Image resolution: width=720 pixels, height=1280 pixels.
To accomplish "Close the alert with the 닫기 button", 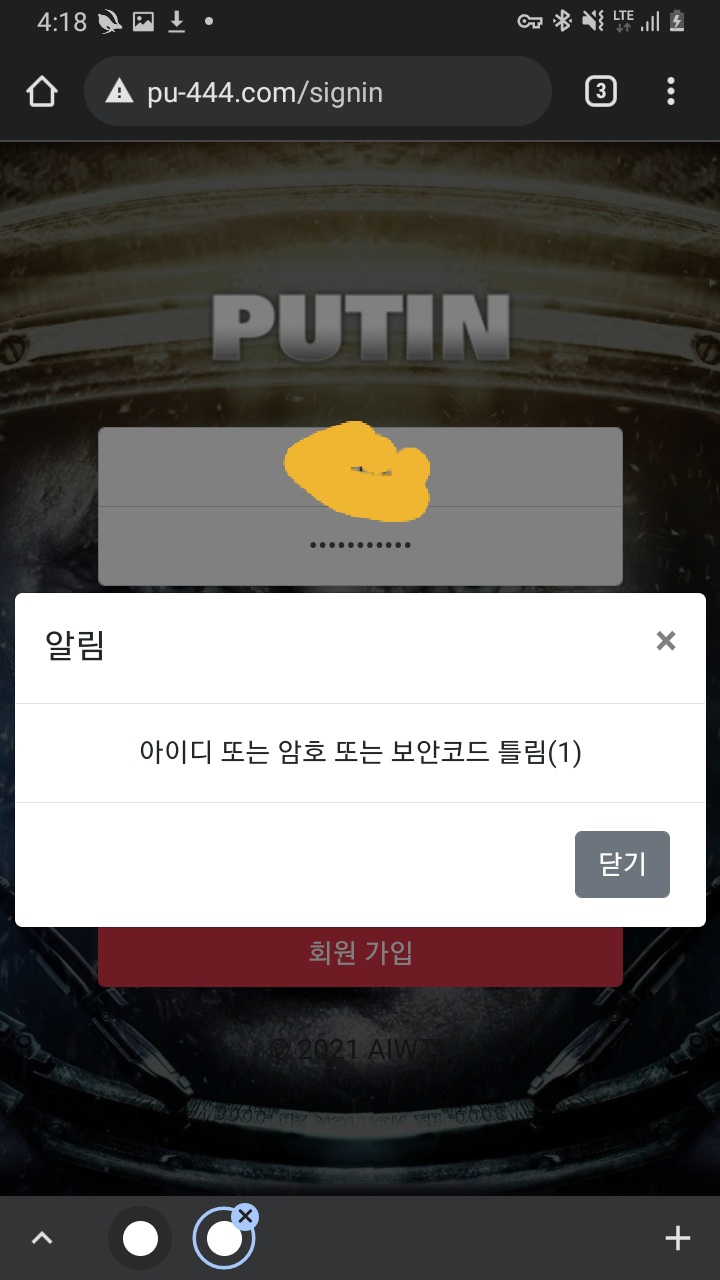I will [621, 864].
